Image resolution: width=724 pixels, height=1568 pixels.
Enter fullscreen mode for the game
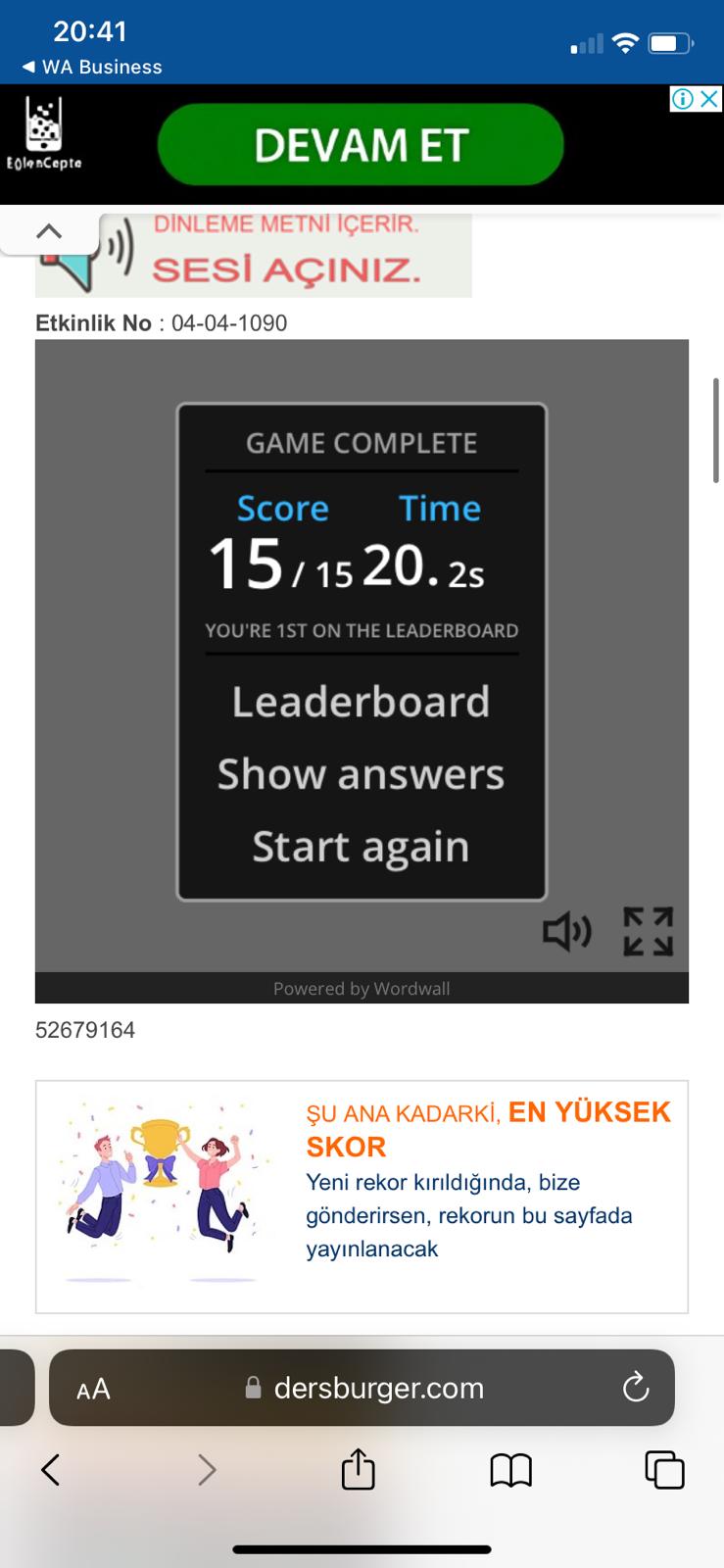[x=649, y=931]
